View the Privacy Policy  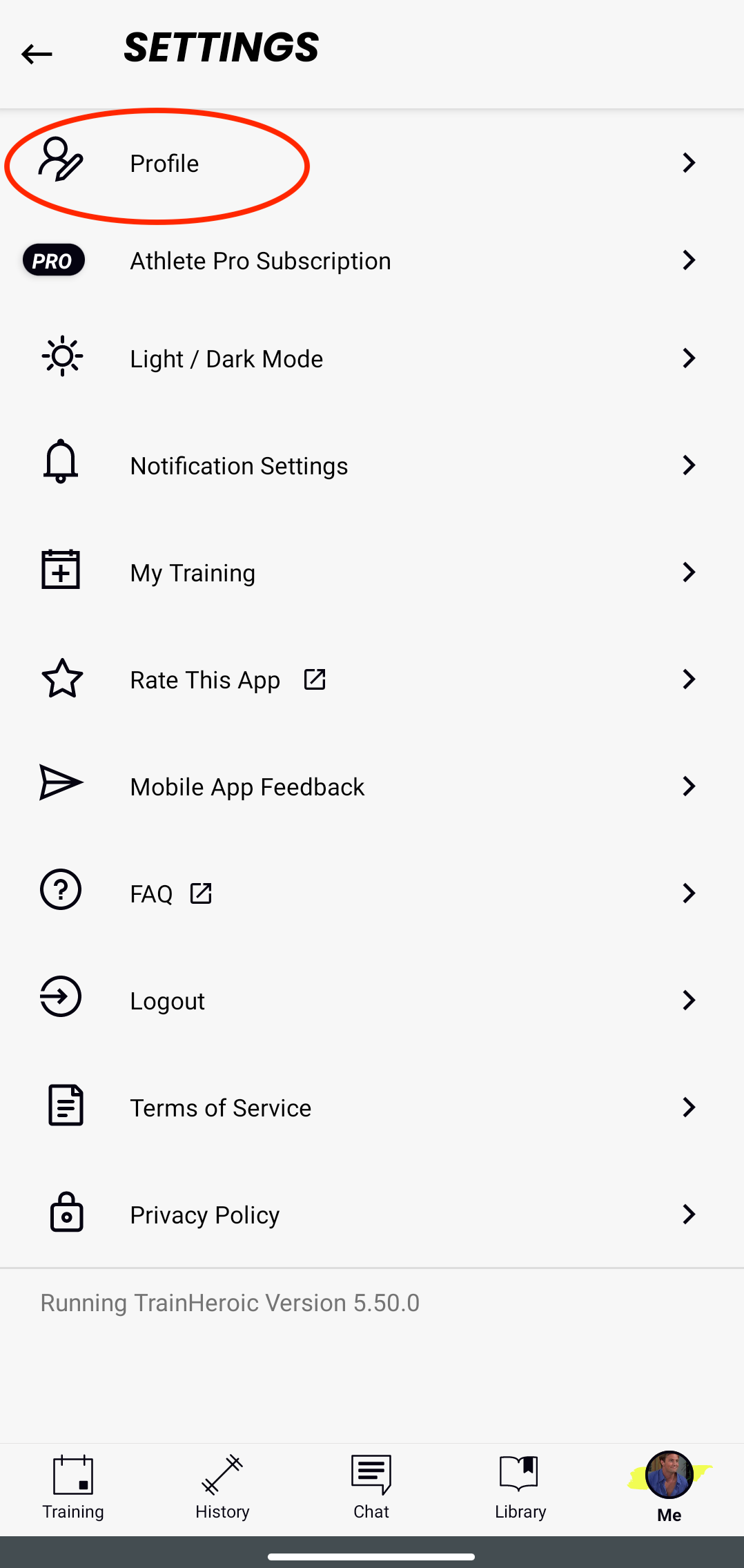372,1214
